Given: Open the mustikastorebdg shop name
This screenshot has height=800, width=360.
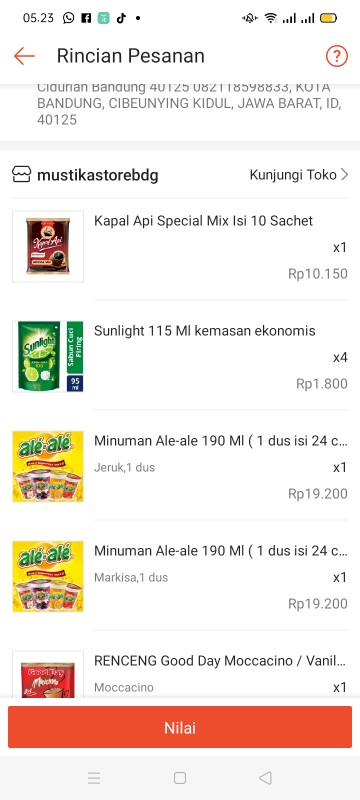Looking at the screenshot, I should point(97,176).
